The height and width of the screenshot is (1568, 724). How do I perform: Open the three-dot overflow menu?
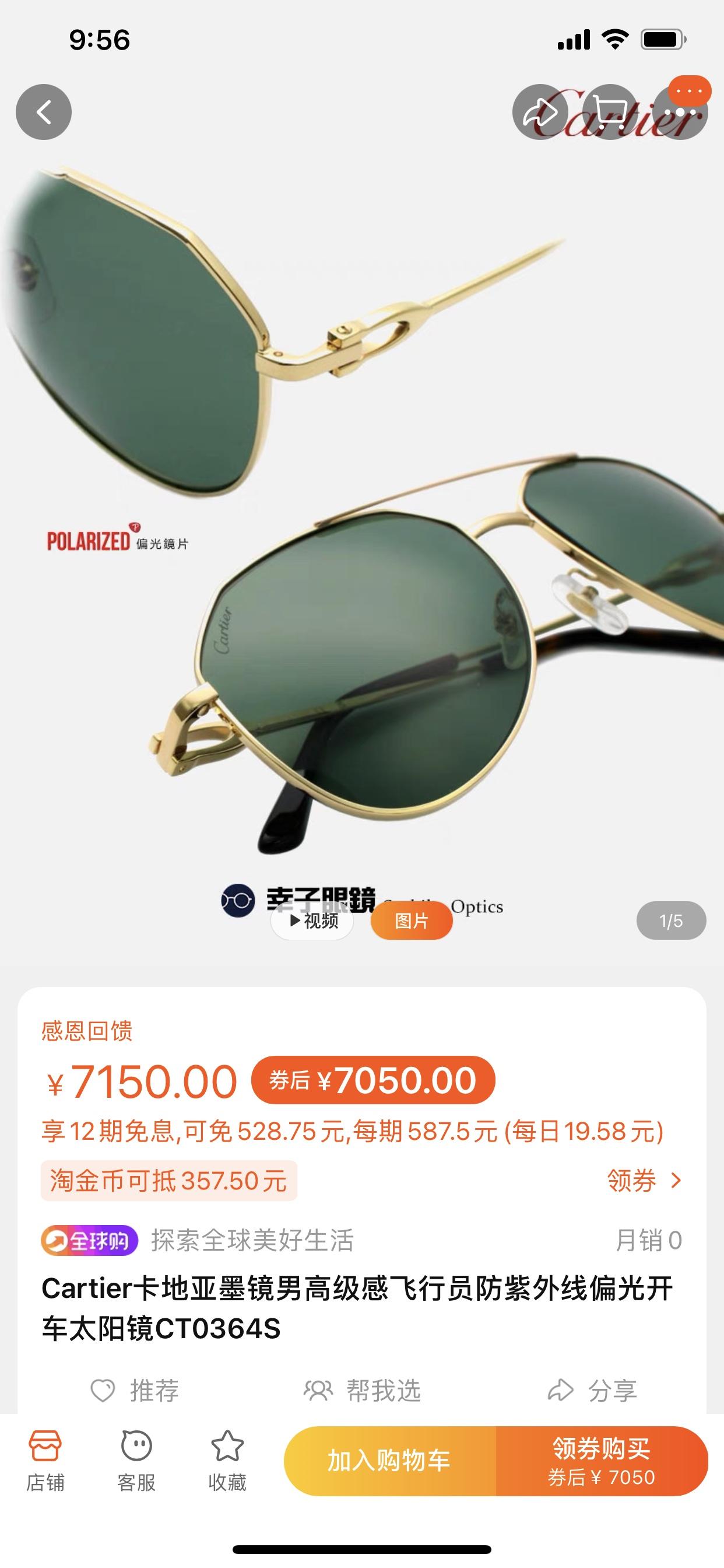pos(680,112)
